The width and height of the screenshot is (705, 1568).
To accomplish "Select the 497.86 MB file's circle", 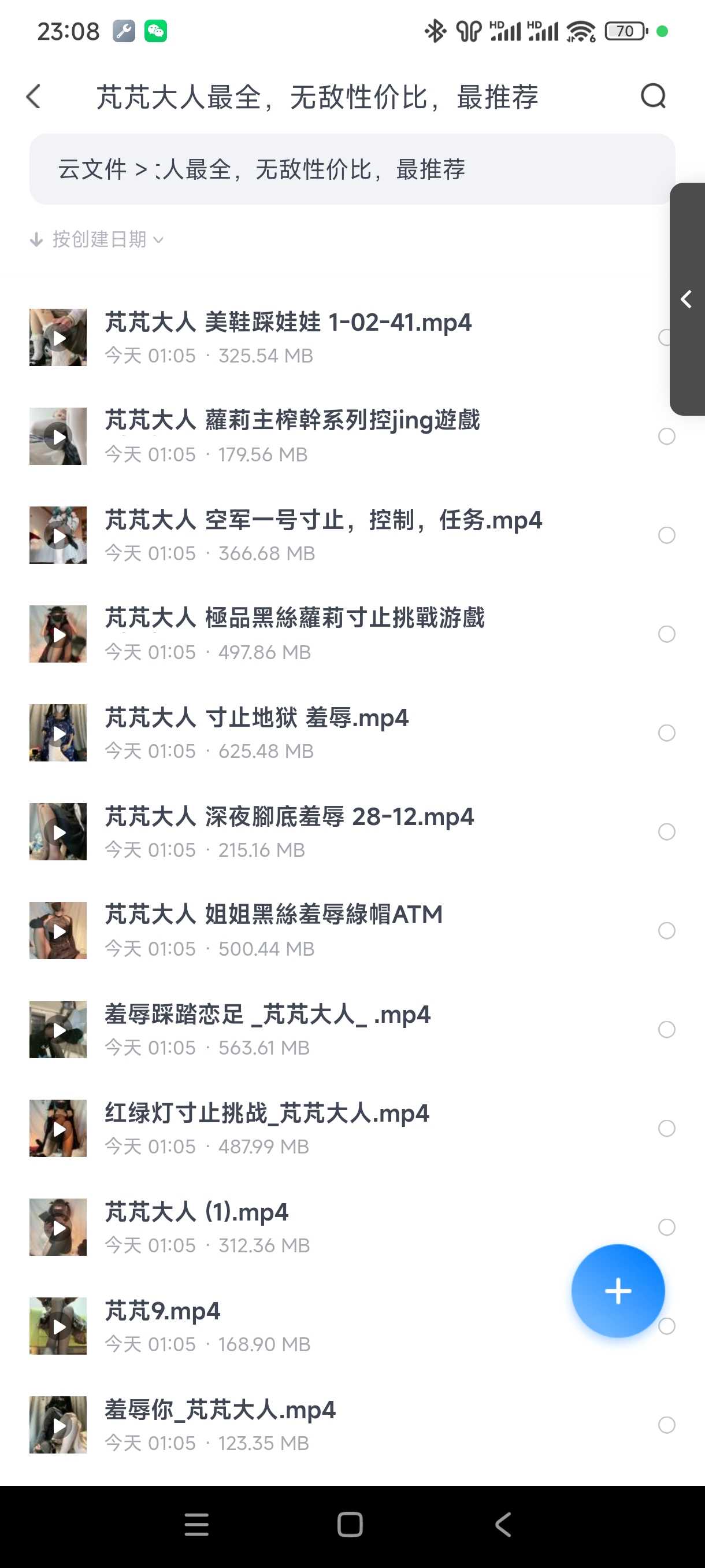I will click(667, 634).
